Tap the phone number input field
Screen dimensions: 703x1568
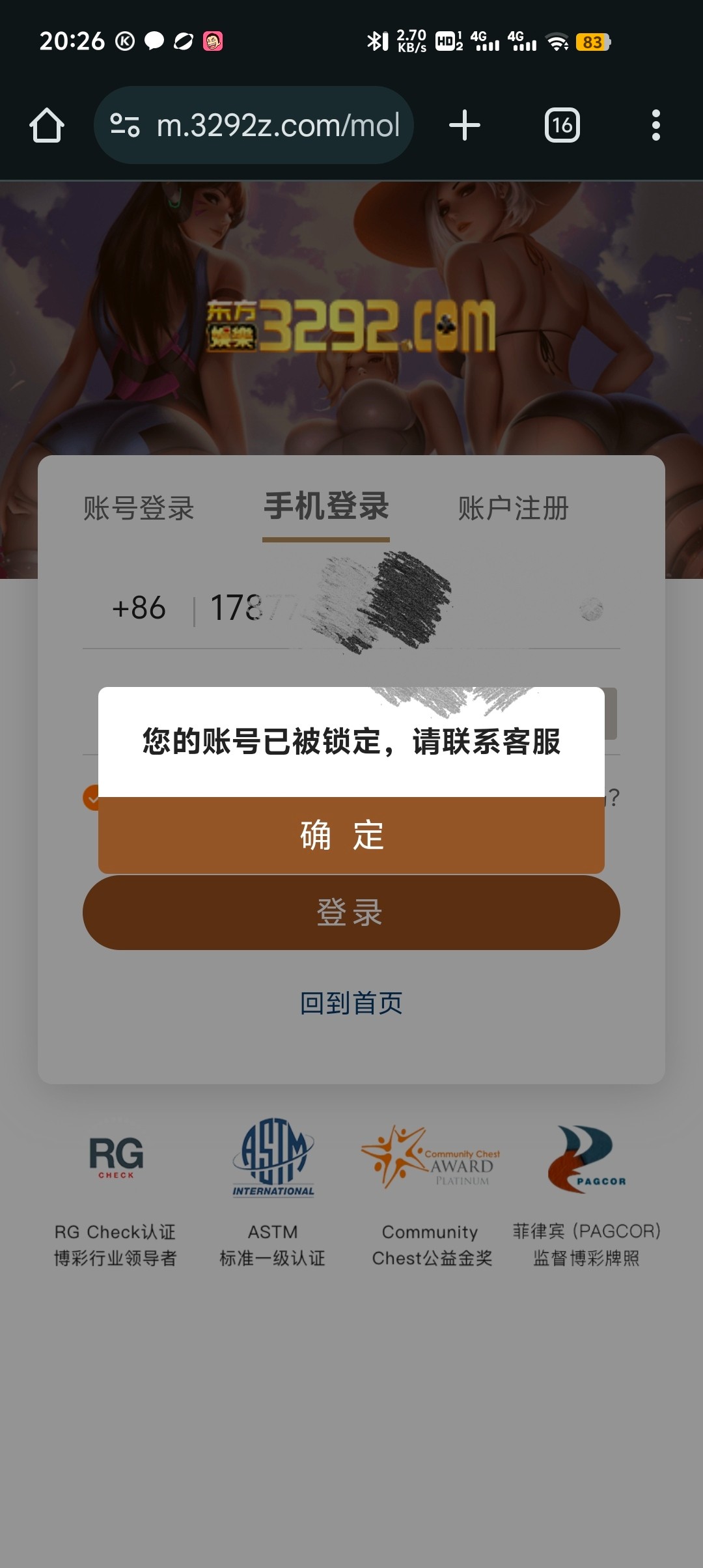[391, 609]
